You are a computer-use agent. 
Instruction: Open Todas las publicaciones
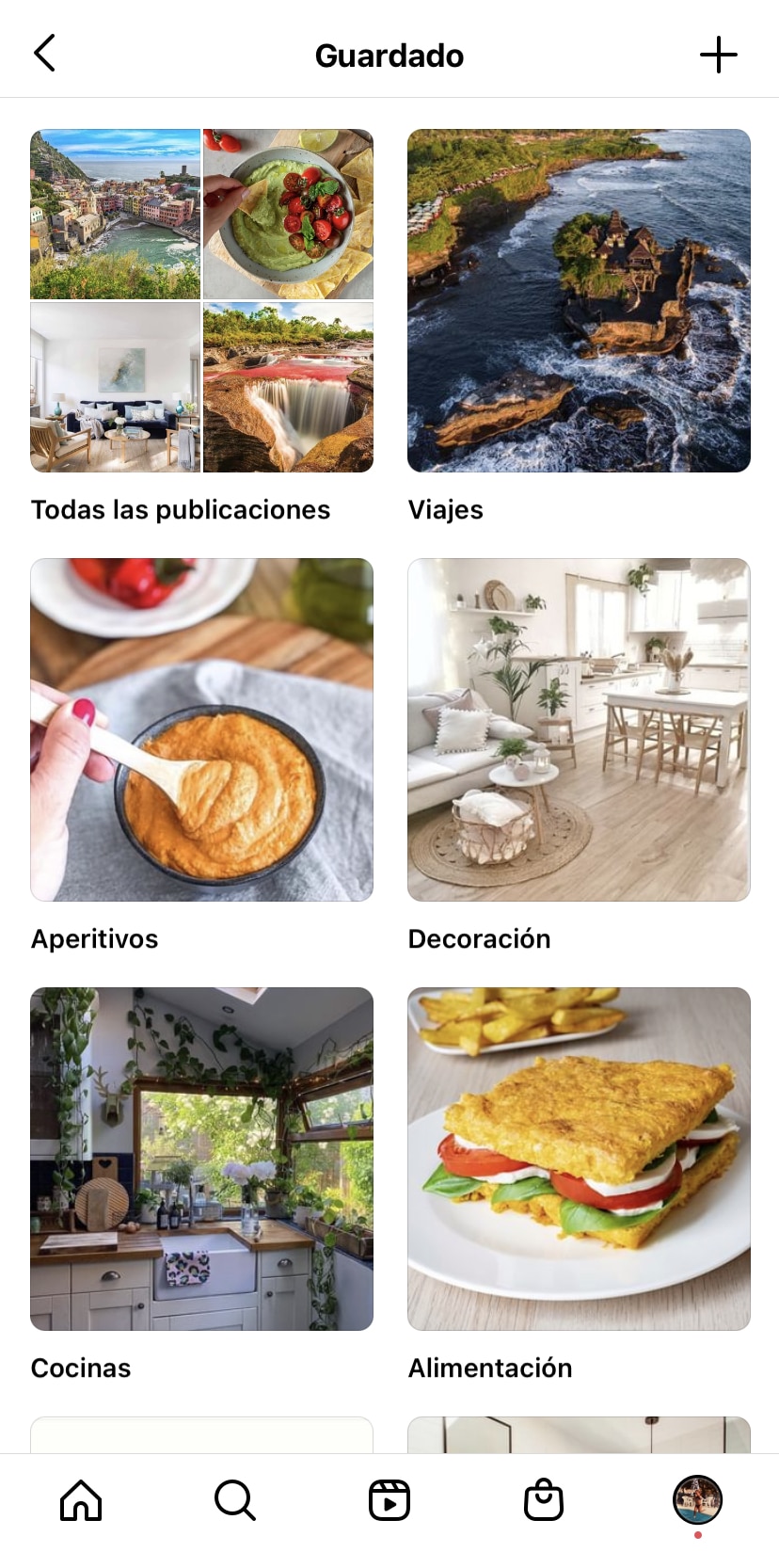tap(201, 301)
